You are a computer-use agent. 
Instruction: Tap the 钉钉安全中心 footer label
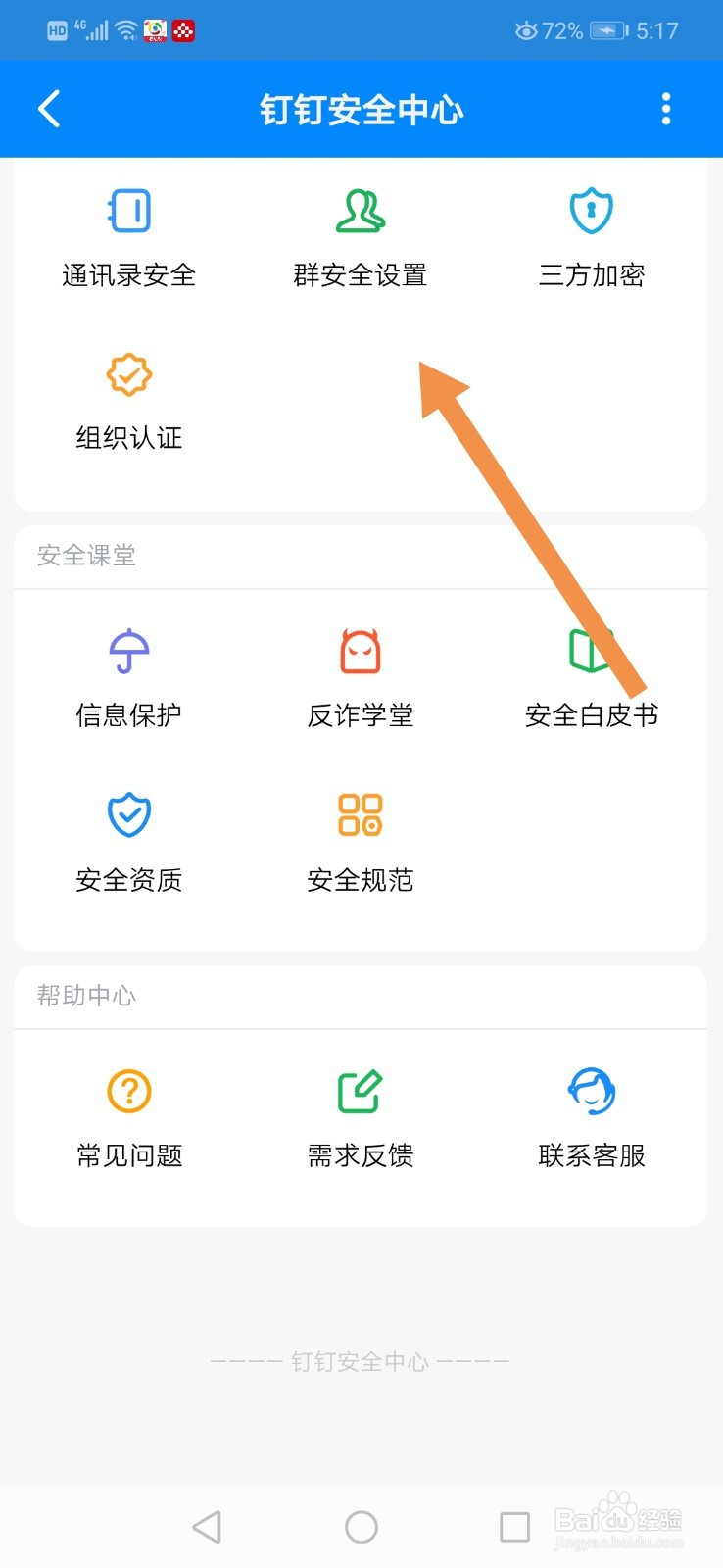[x=361, y=1360]
